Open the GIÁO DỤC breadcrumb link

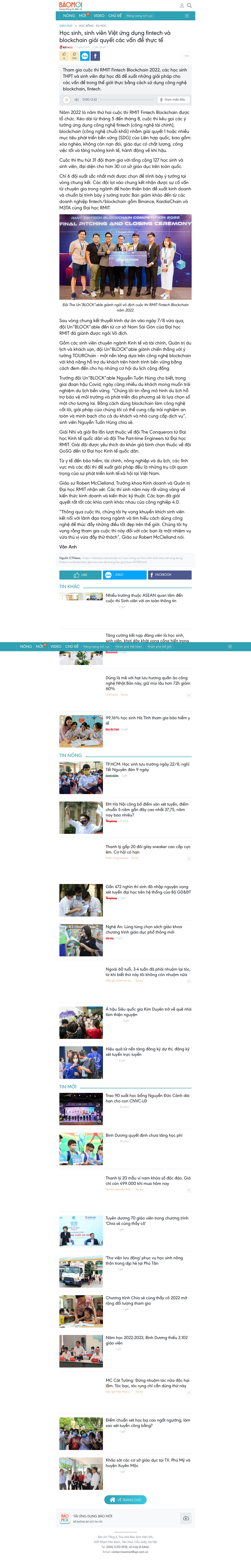pyautogui.click(x=66, y=26)
